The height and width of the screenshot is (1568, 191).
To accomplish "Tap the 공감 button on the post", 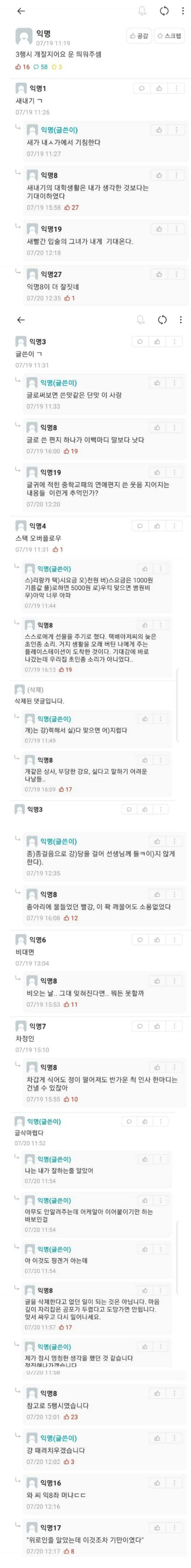I will click(139, 36).
